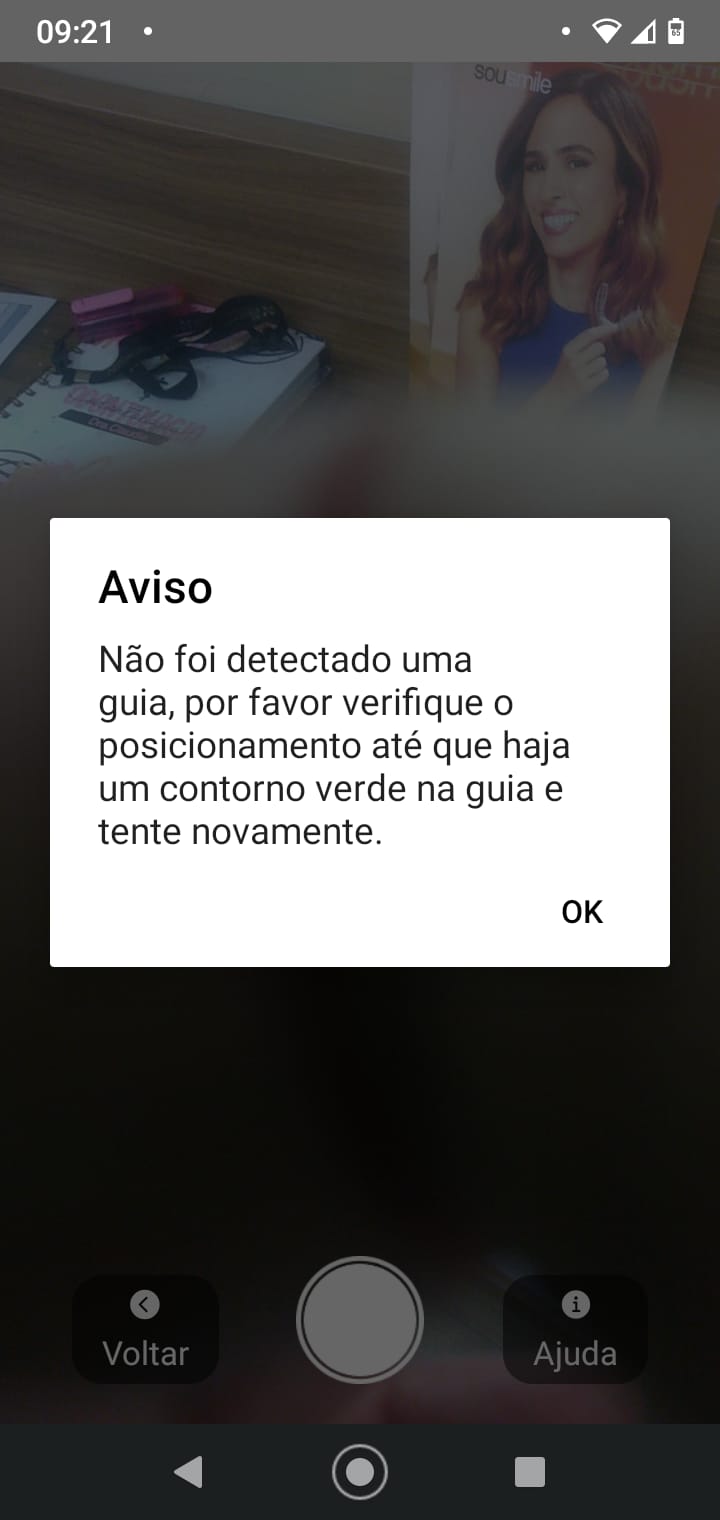This screenshot has width=720, height=1520.
Task: Capture photo with the shutter button
Action: 360,1320
